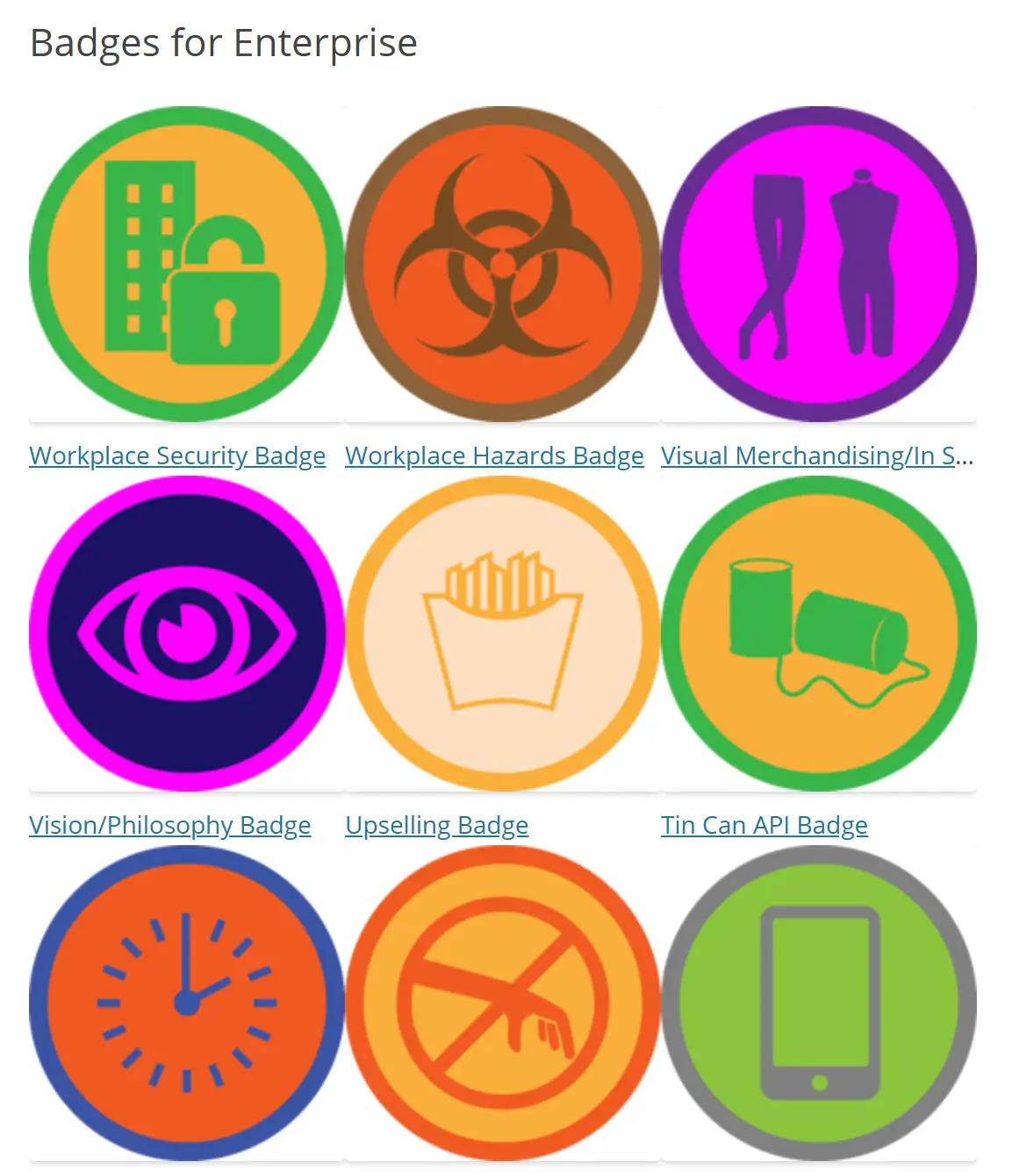Tap the french fries badge image

(x=503, y=634)
